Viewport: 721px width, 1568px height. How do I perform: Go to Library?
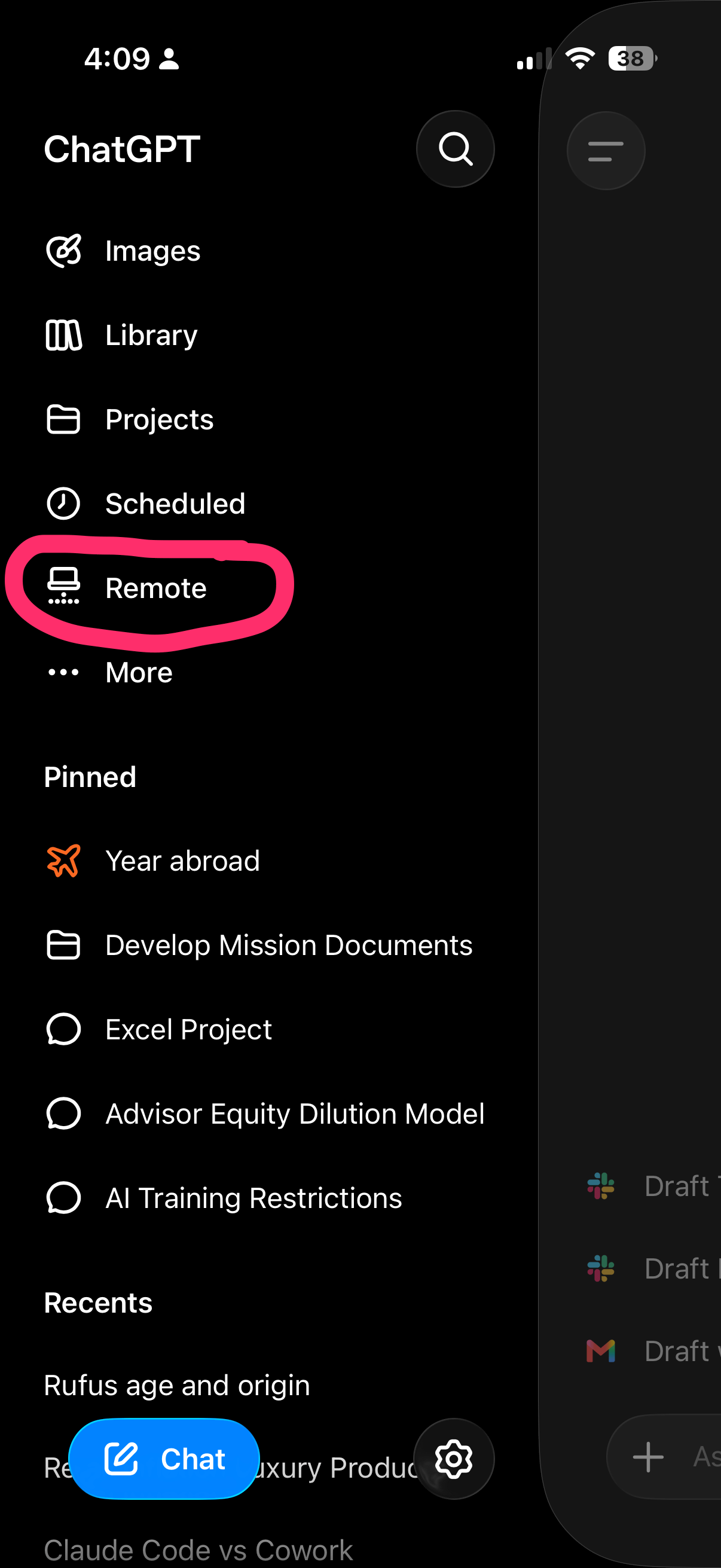(121, 335)
